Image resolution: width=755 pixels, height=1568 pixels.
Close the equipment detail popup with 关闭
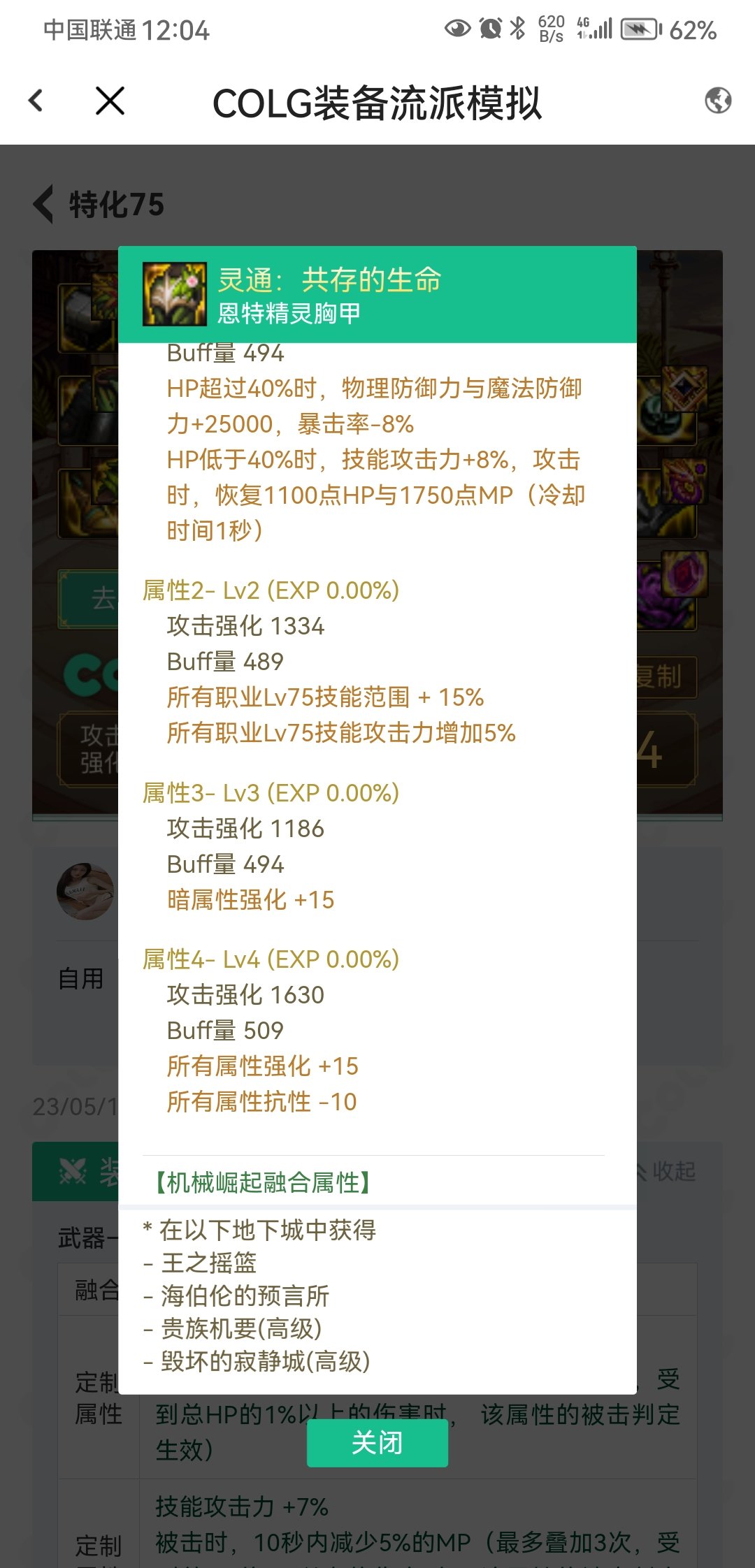(377, 1443)
